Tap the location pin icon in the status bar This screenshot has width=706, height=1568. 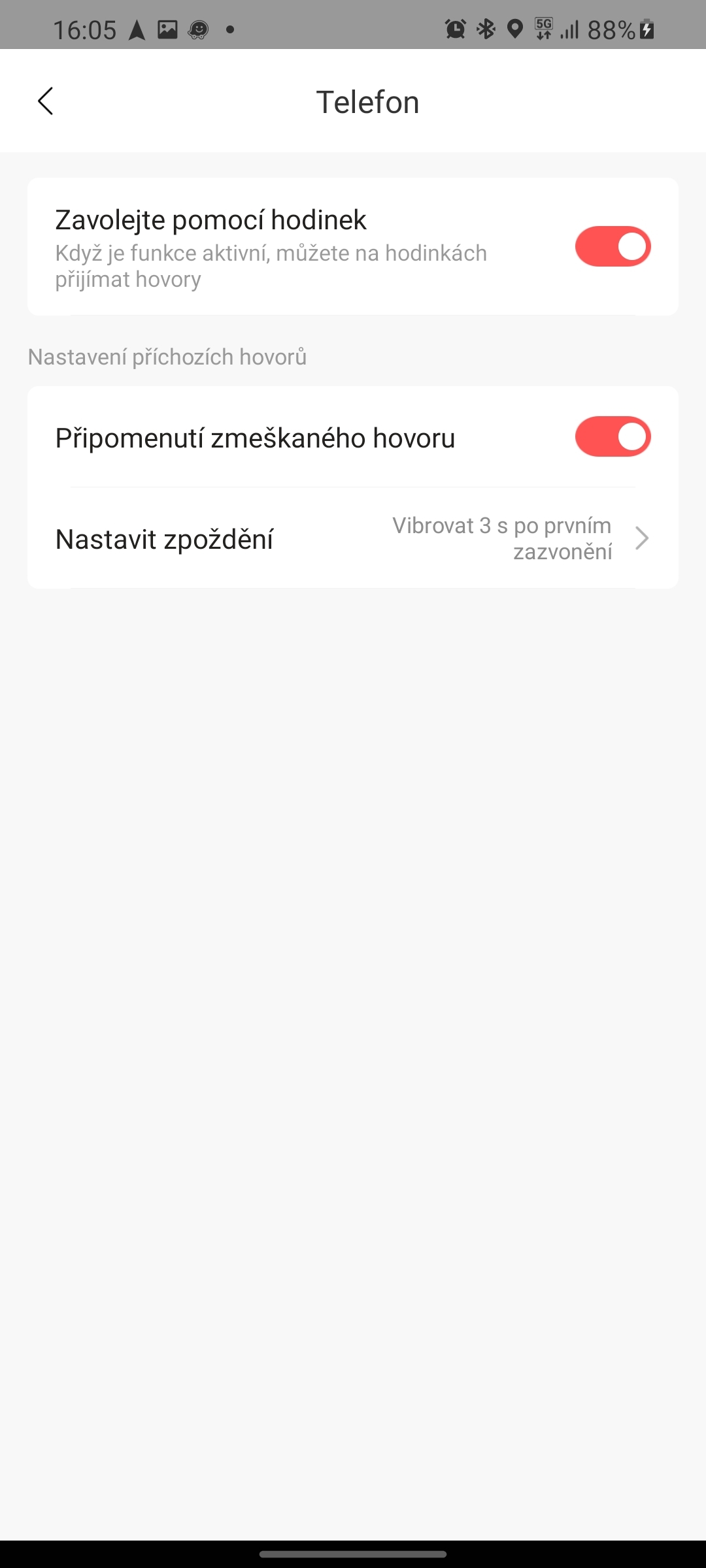[x=515, y=29]
